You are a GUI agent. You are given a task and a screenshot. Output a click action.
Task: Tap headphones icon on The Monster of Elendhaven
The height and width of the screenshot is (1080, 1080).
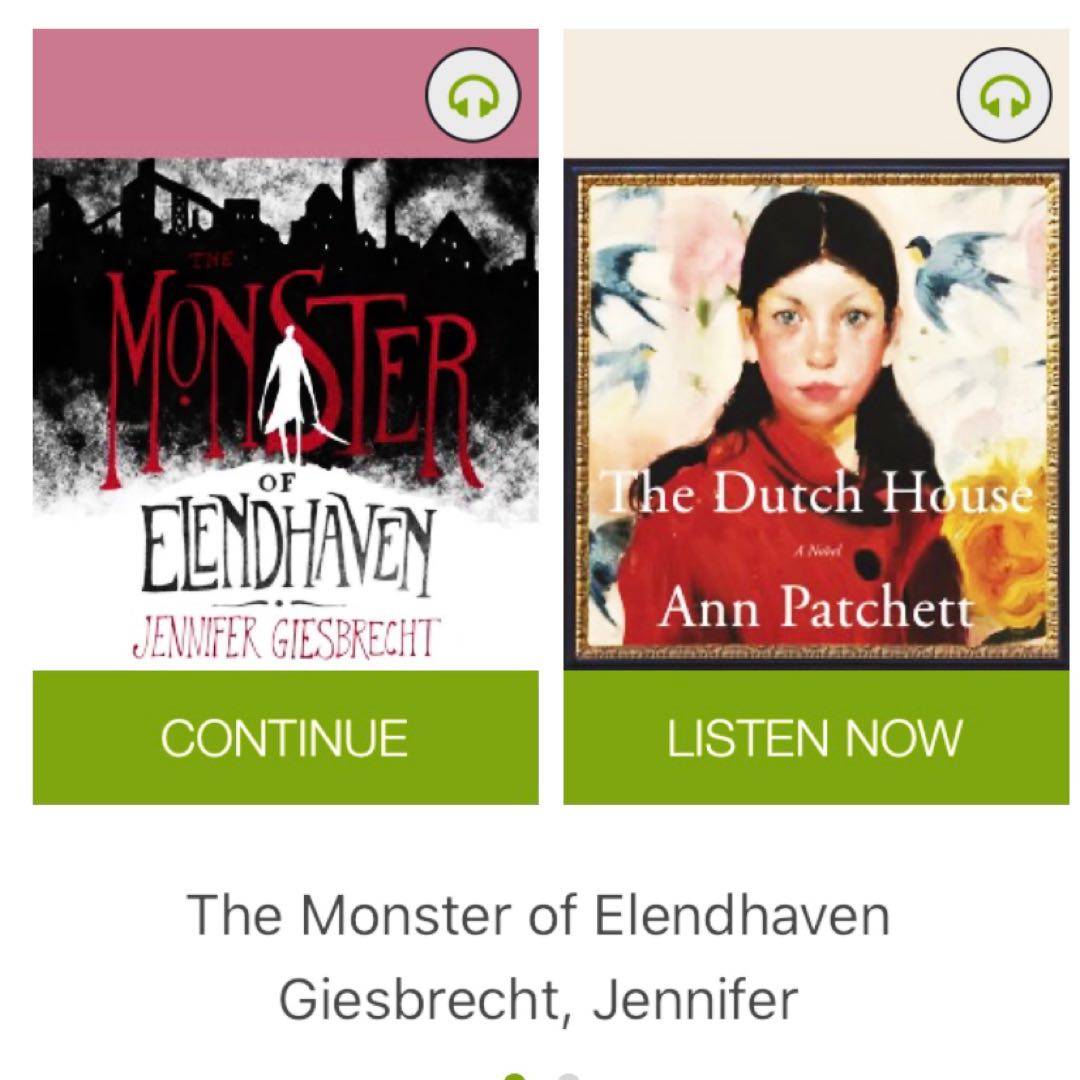click(x=473, y=96)
